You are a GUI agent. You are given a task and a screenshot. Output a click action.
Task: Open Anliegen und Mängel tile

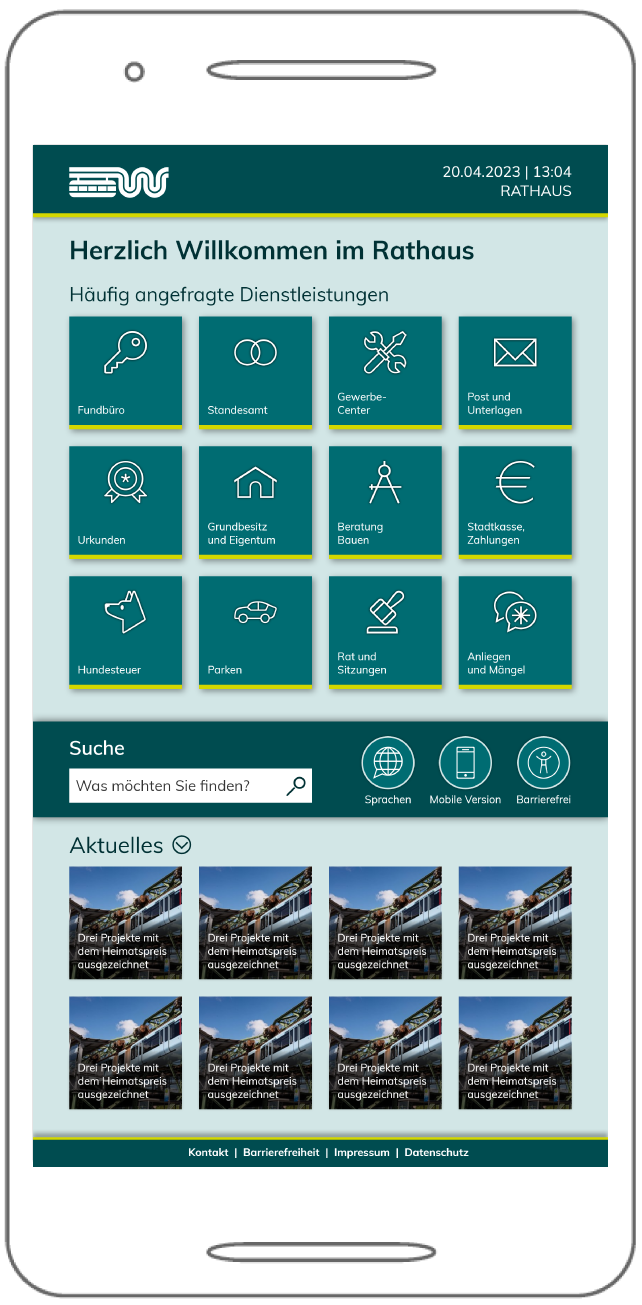pyautogui.click(x=515, y=632)
